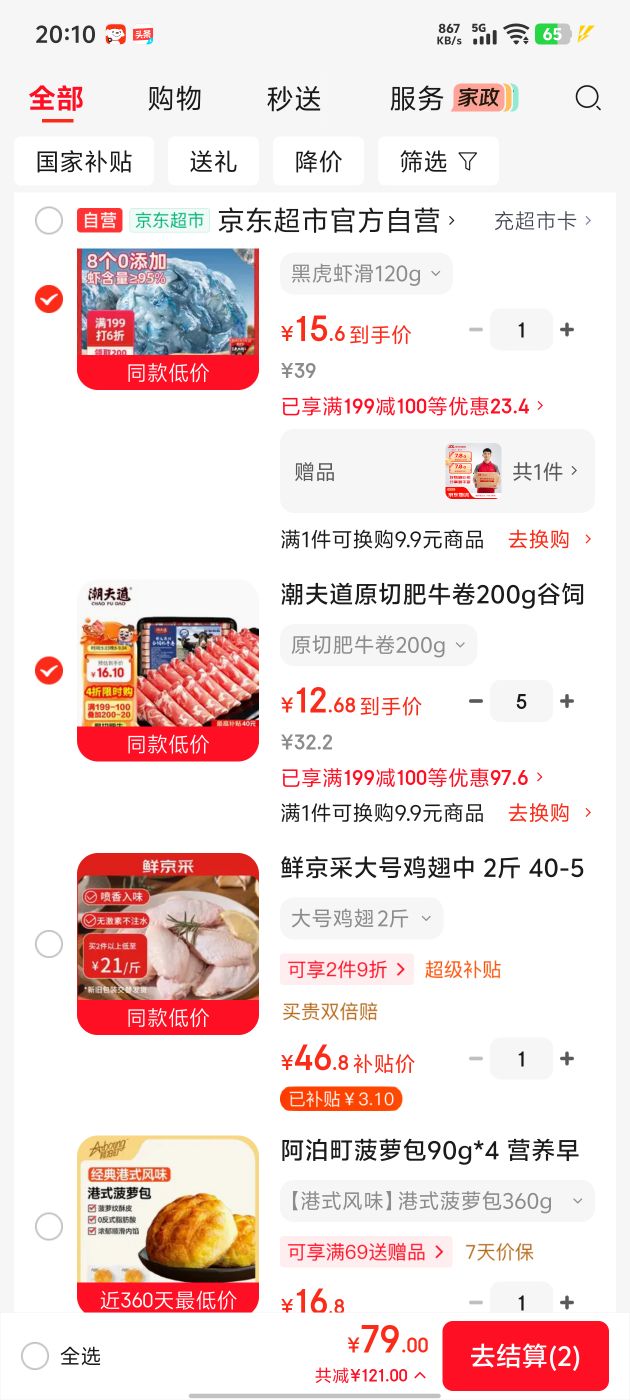Expand the 黑虎虾滑120g spec dropdown
The image size is (630, 1400).
coord(366,273)
